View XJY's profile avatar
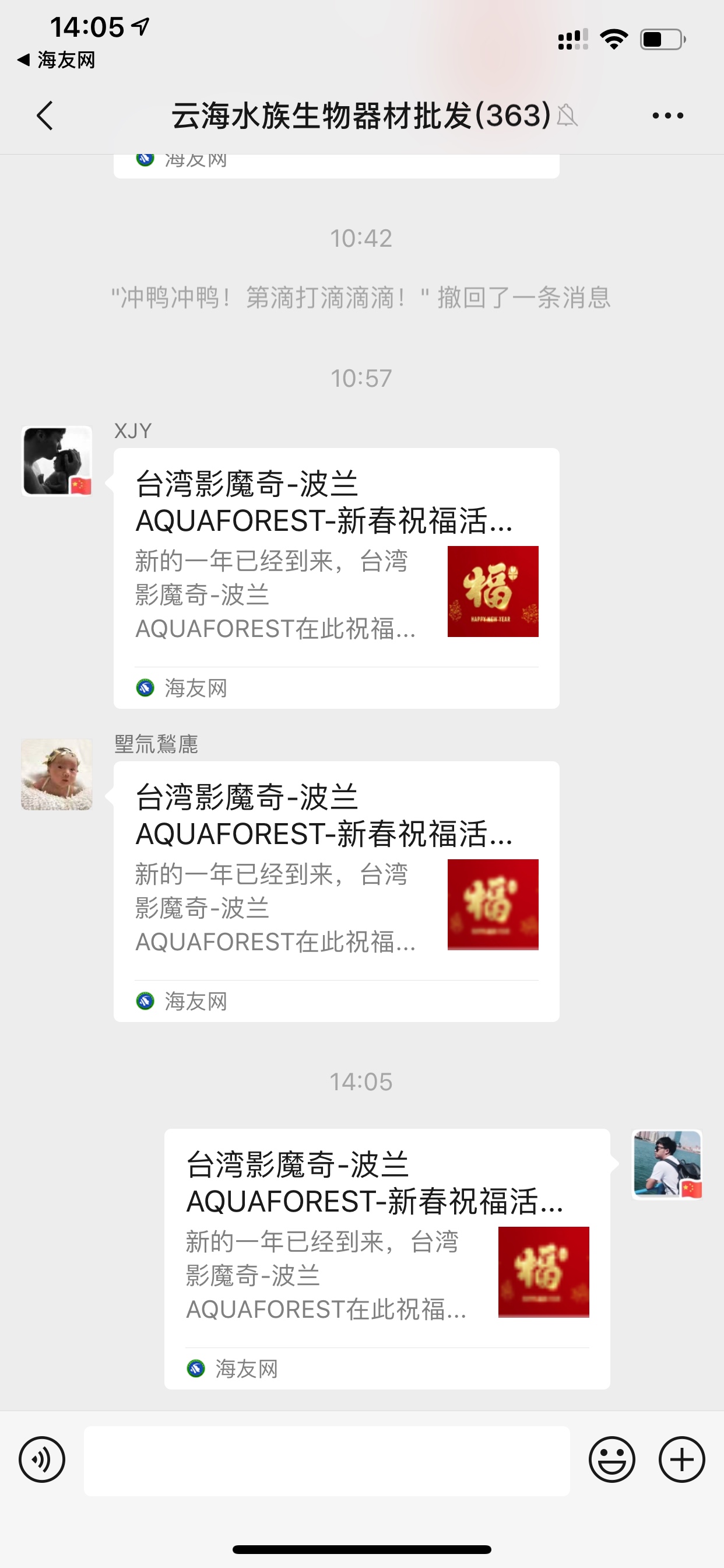 point(57,461)
